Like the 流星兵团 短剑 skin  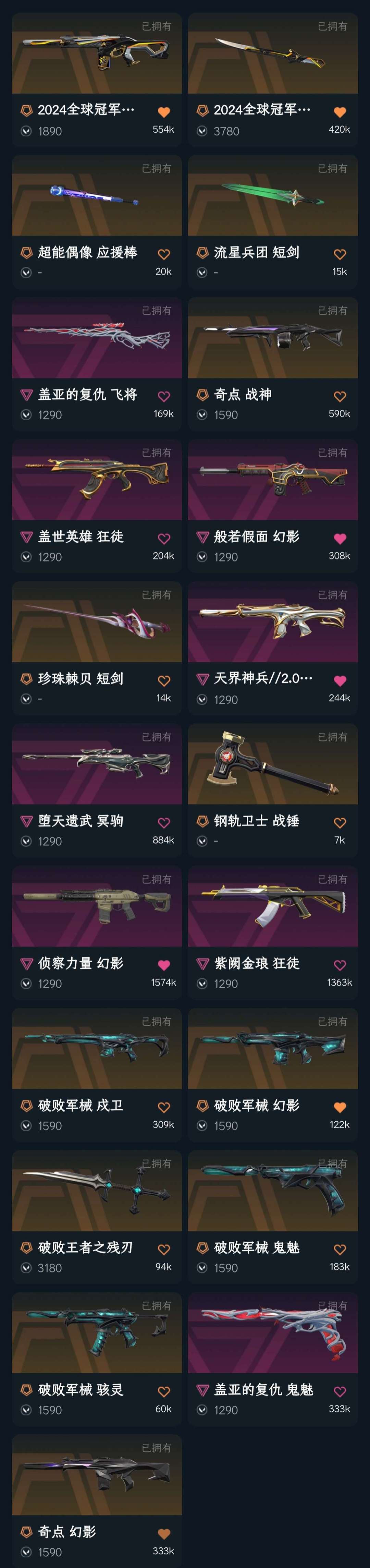pyautogui.click(x=340, y=254)
